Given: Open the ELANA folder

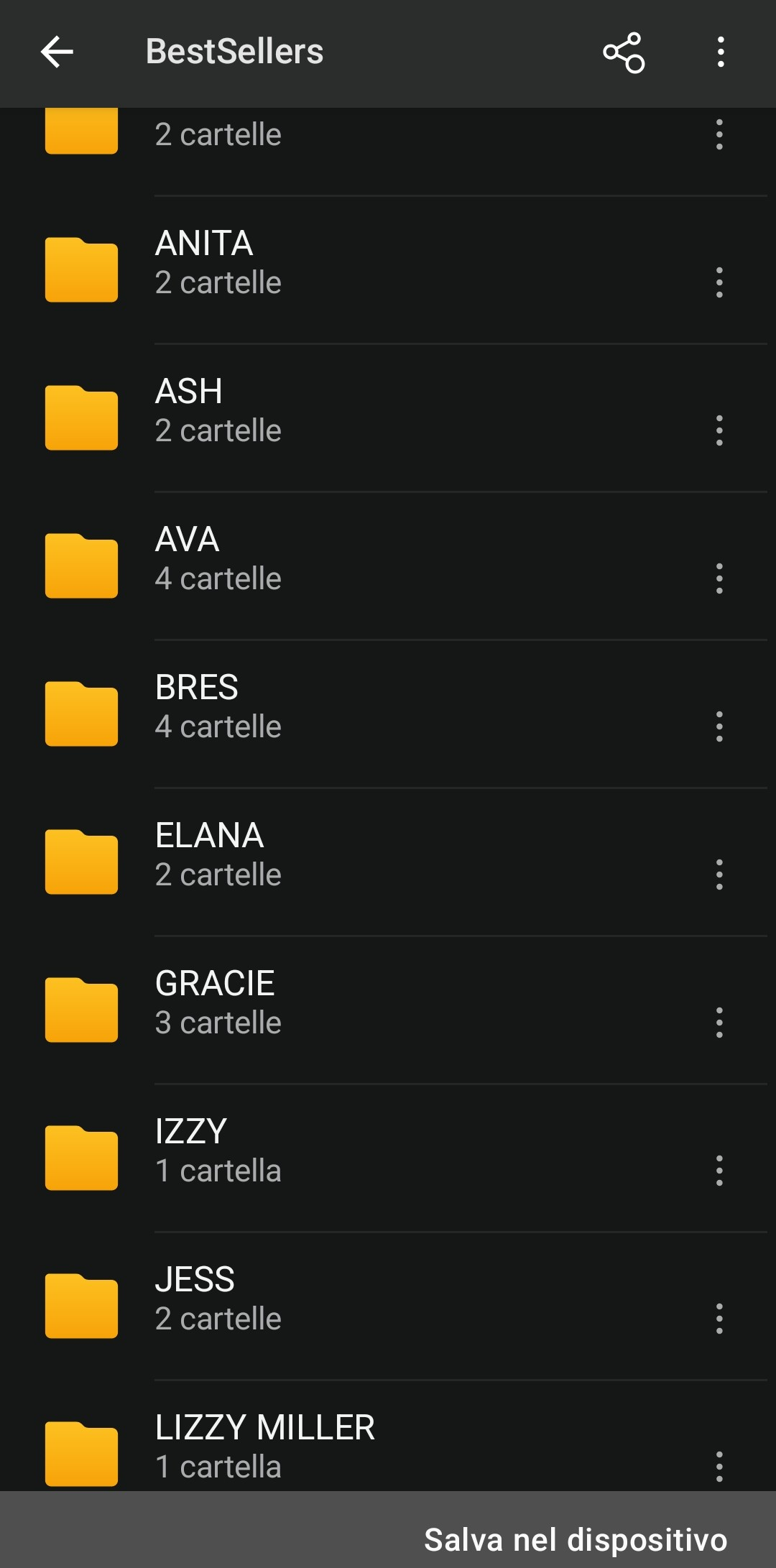Looking at the screenshot, I should coord(388,862).
